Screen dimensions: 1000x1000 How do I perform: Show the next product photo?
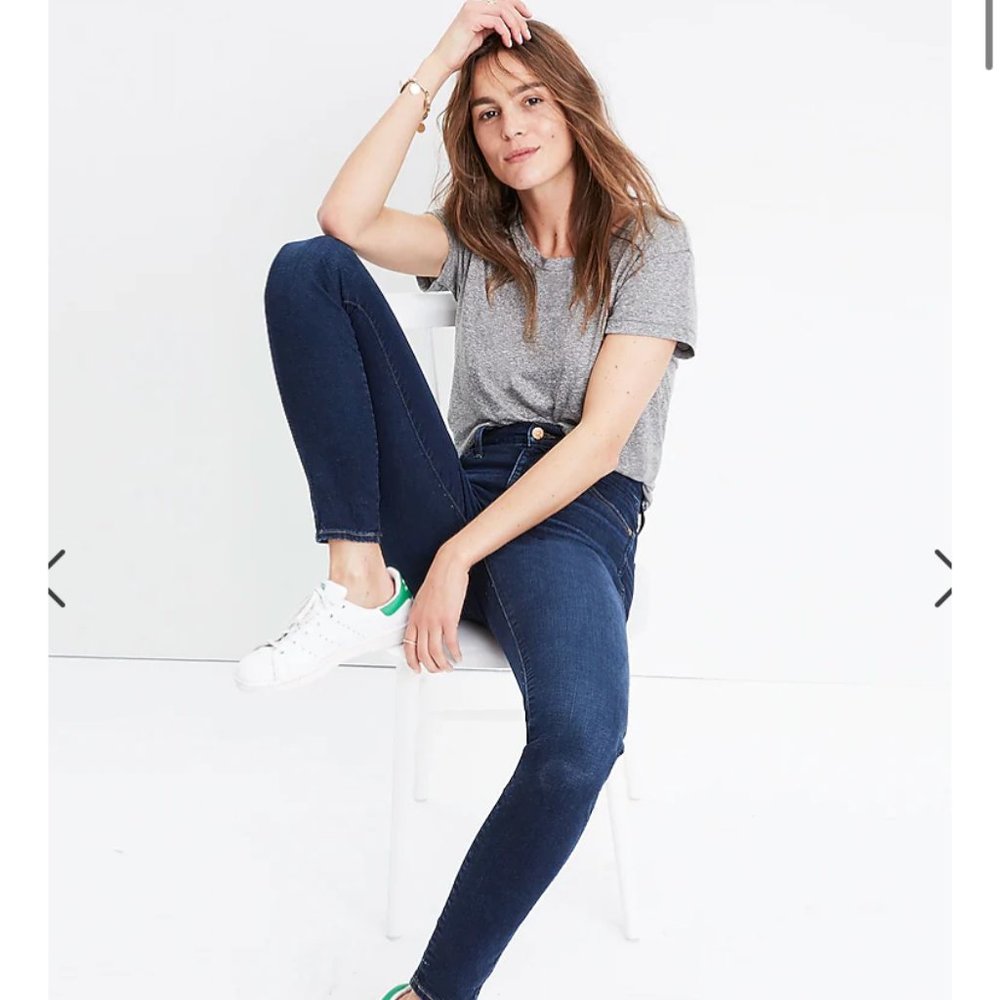942,578
